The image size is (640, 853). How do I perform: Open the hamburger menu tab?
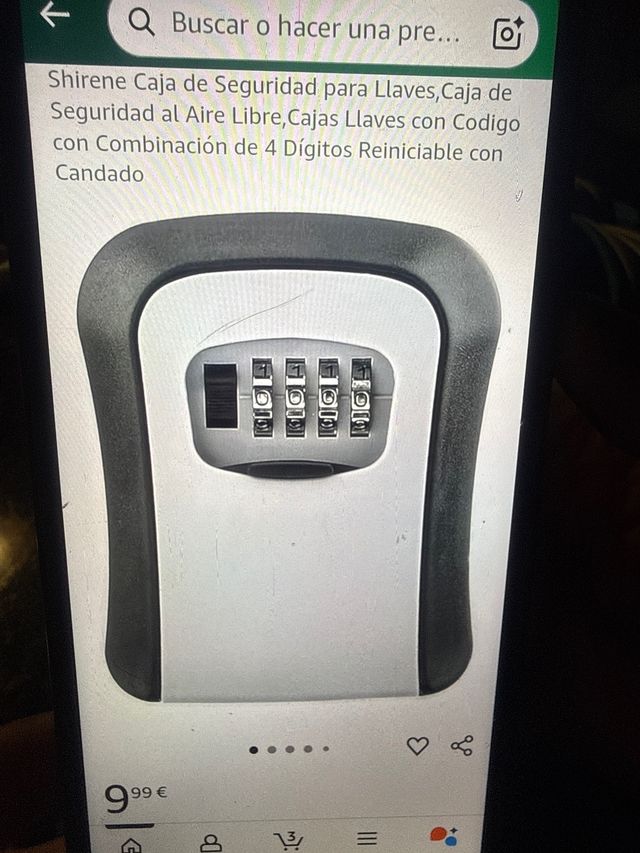(367, 838)
